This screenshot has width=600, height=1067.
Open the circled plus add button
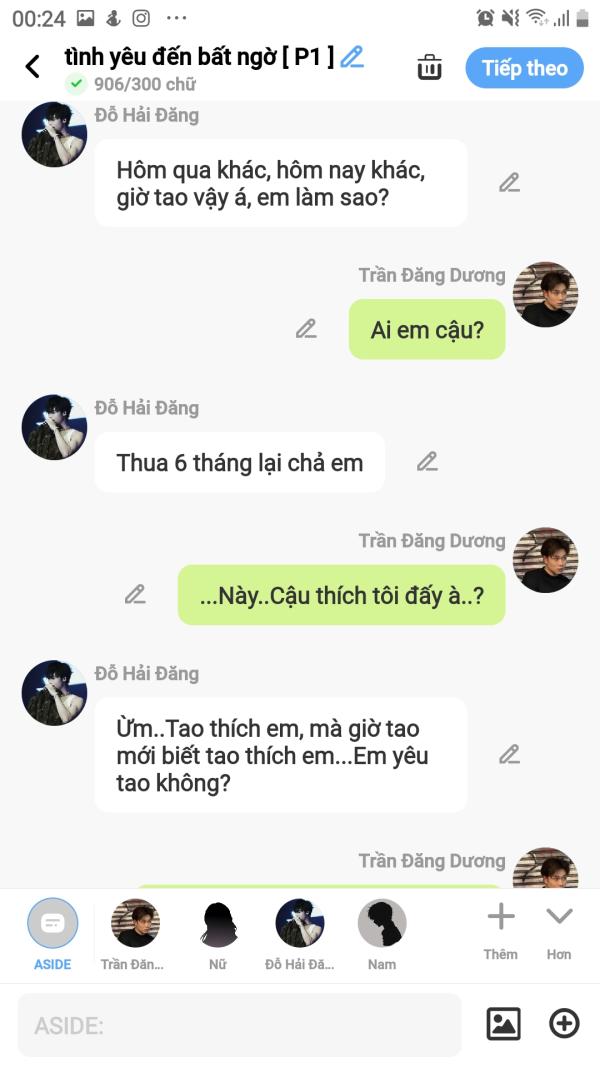(x=564, y=1024)
